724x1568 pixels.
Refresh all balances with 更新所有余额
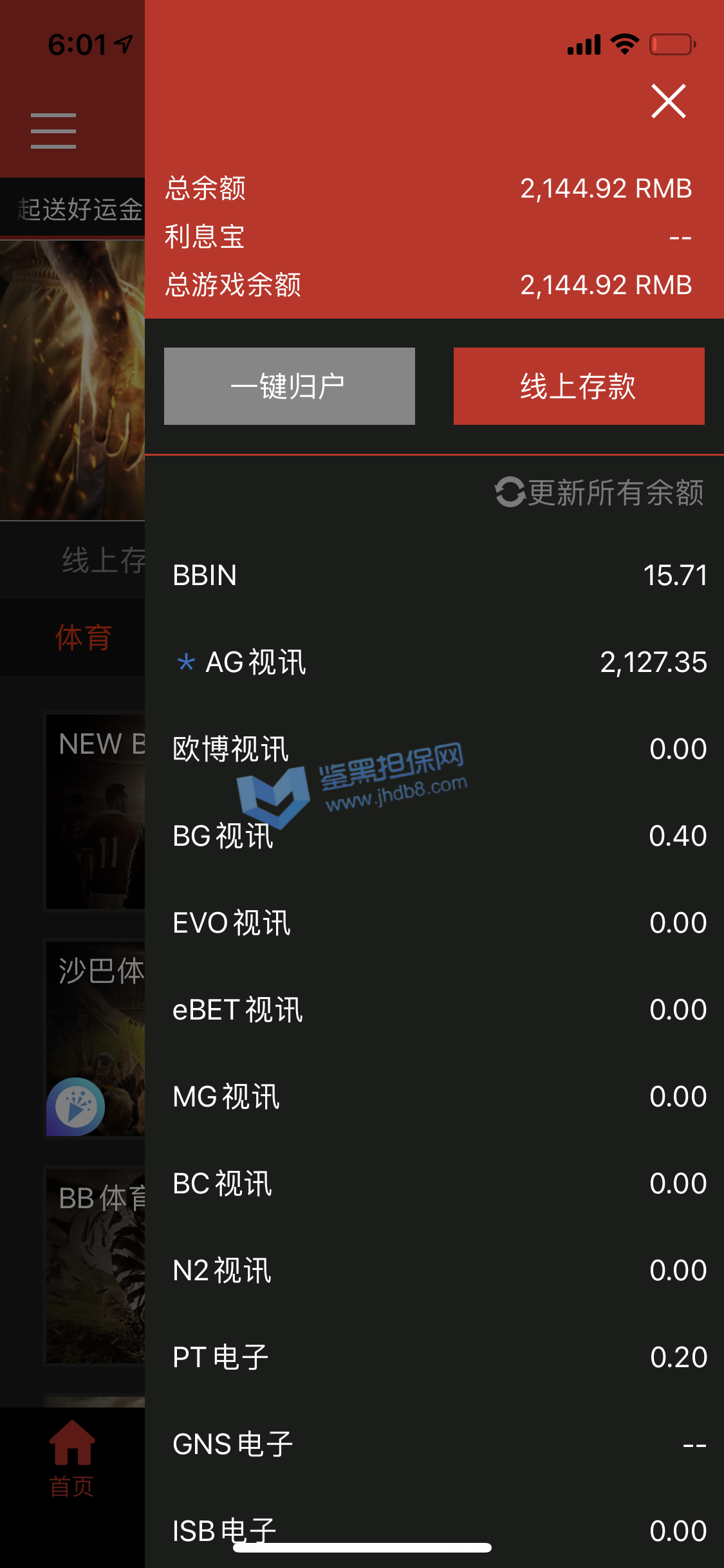click(x=599, y=492)
